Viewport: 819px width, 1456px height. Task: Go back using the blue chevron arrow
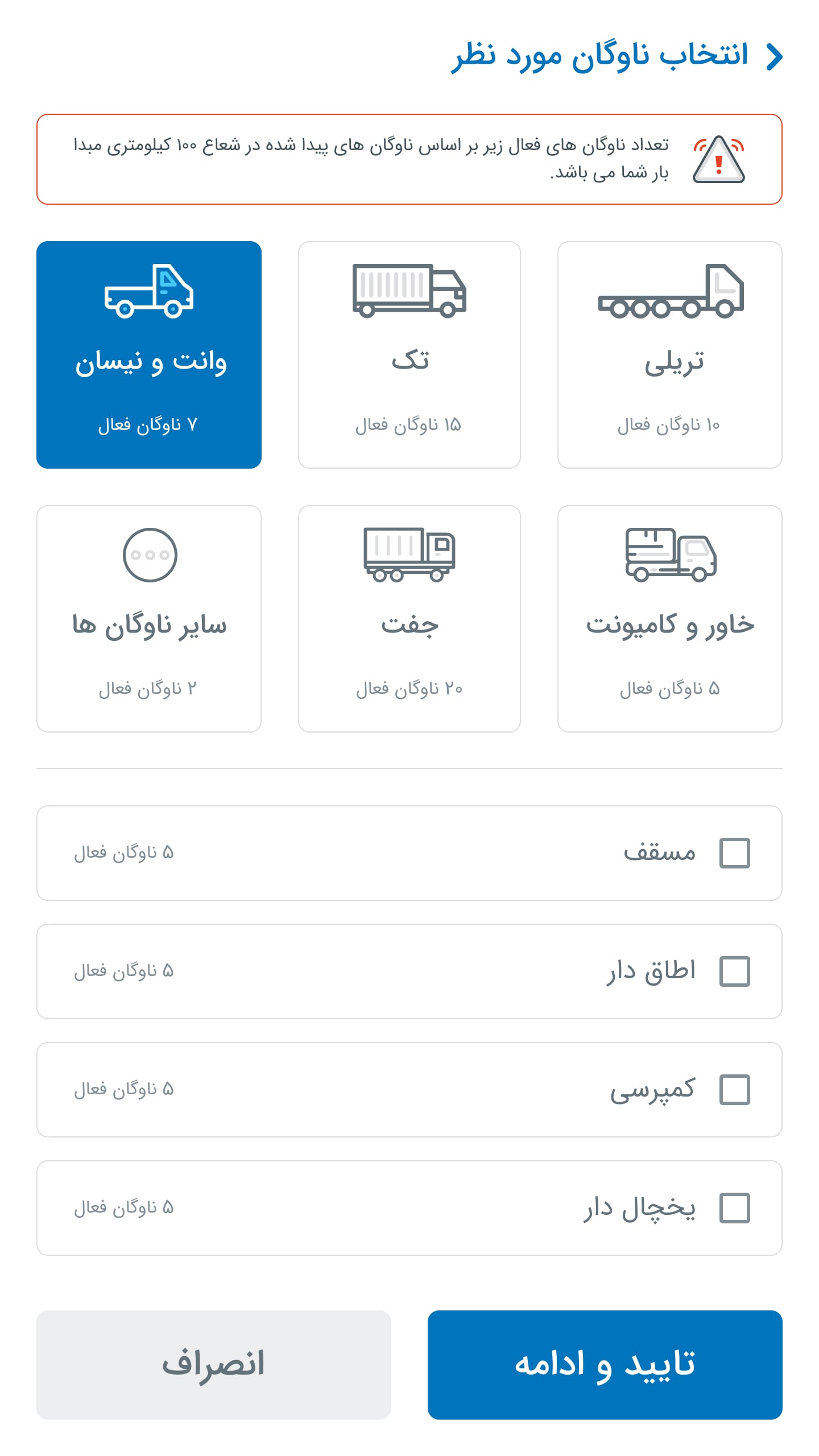tap(775, 57)
